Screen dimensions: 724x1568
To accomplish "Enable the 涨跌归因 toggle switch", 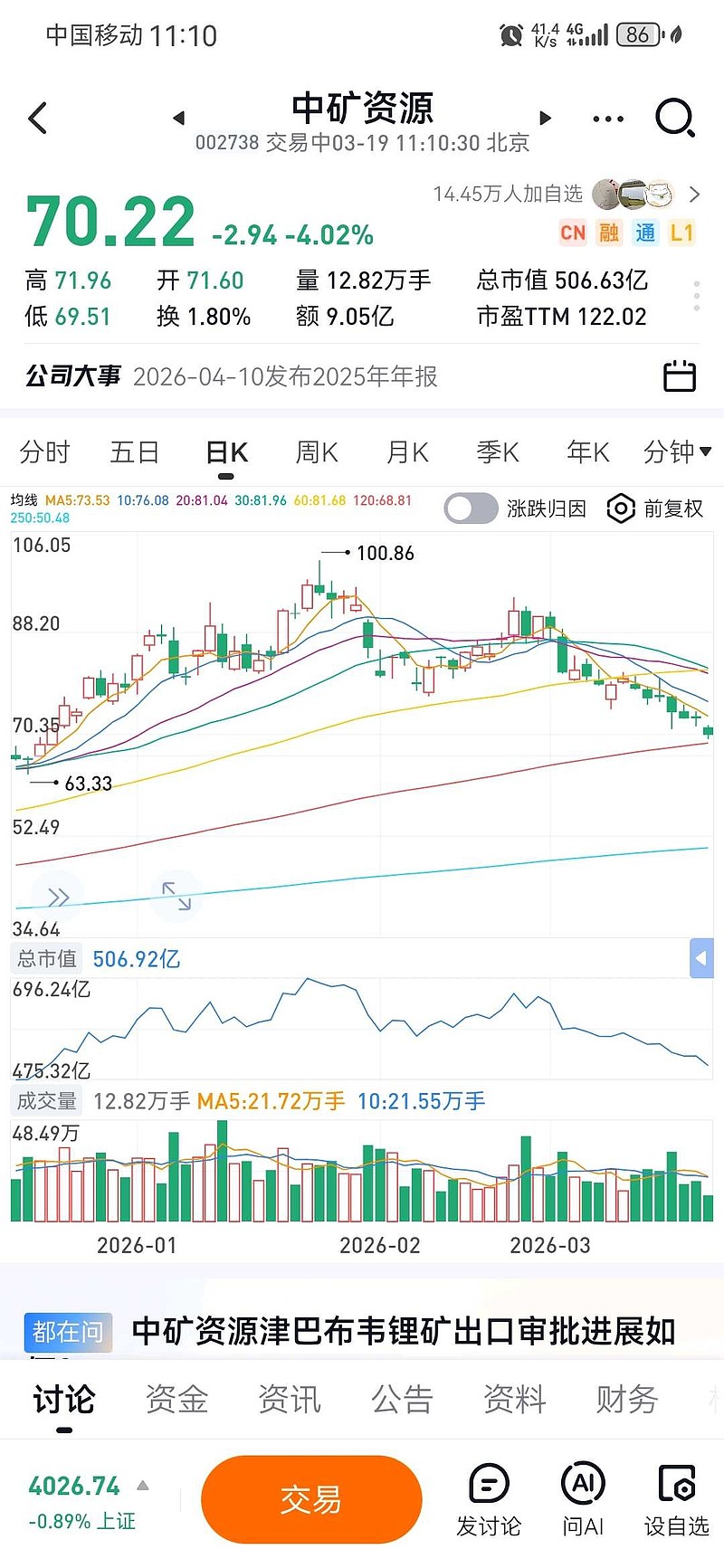I will click(471, 508).
